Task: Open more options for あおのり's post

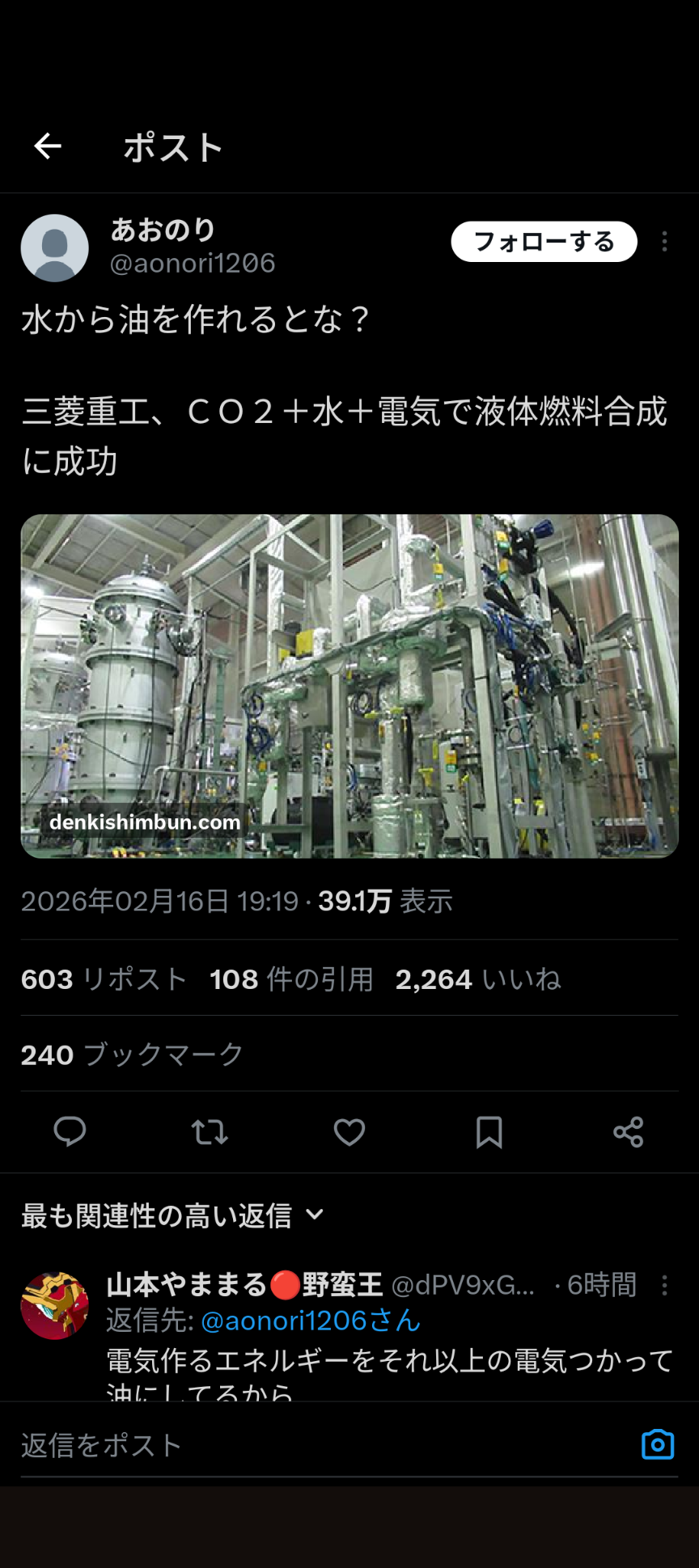Action: [664, 242]
